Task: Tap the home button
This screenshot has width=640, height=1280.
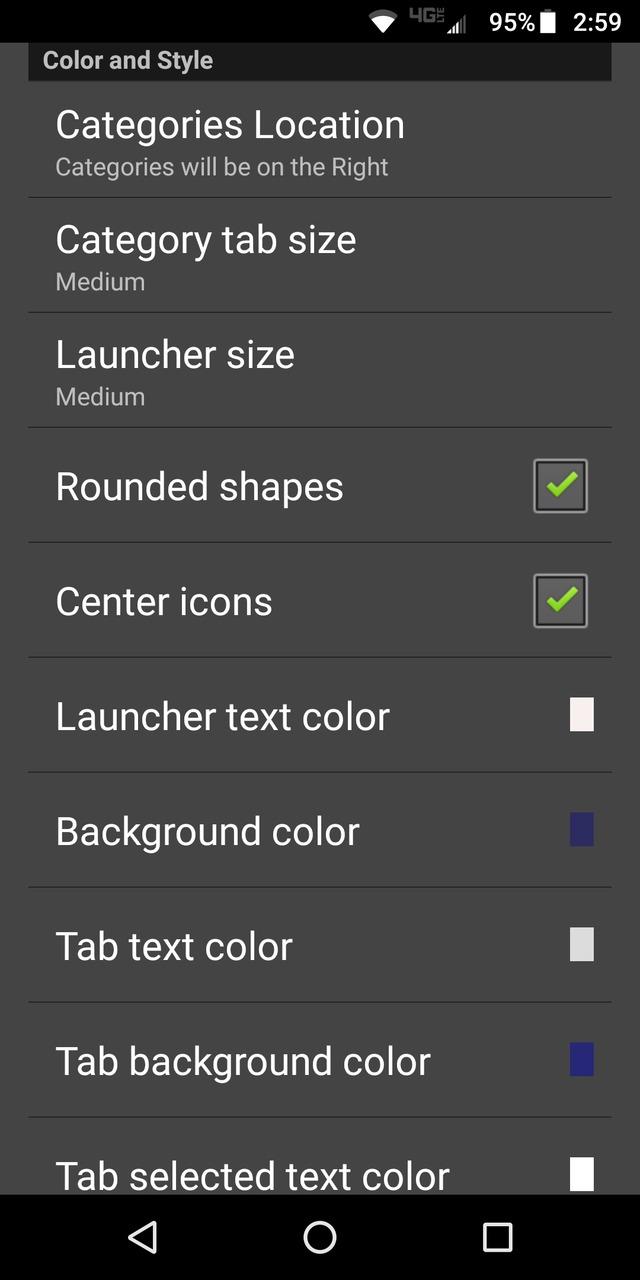Action: [x=320, y=1237]
